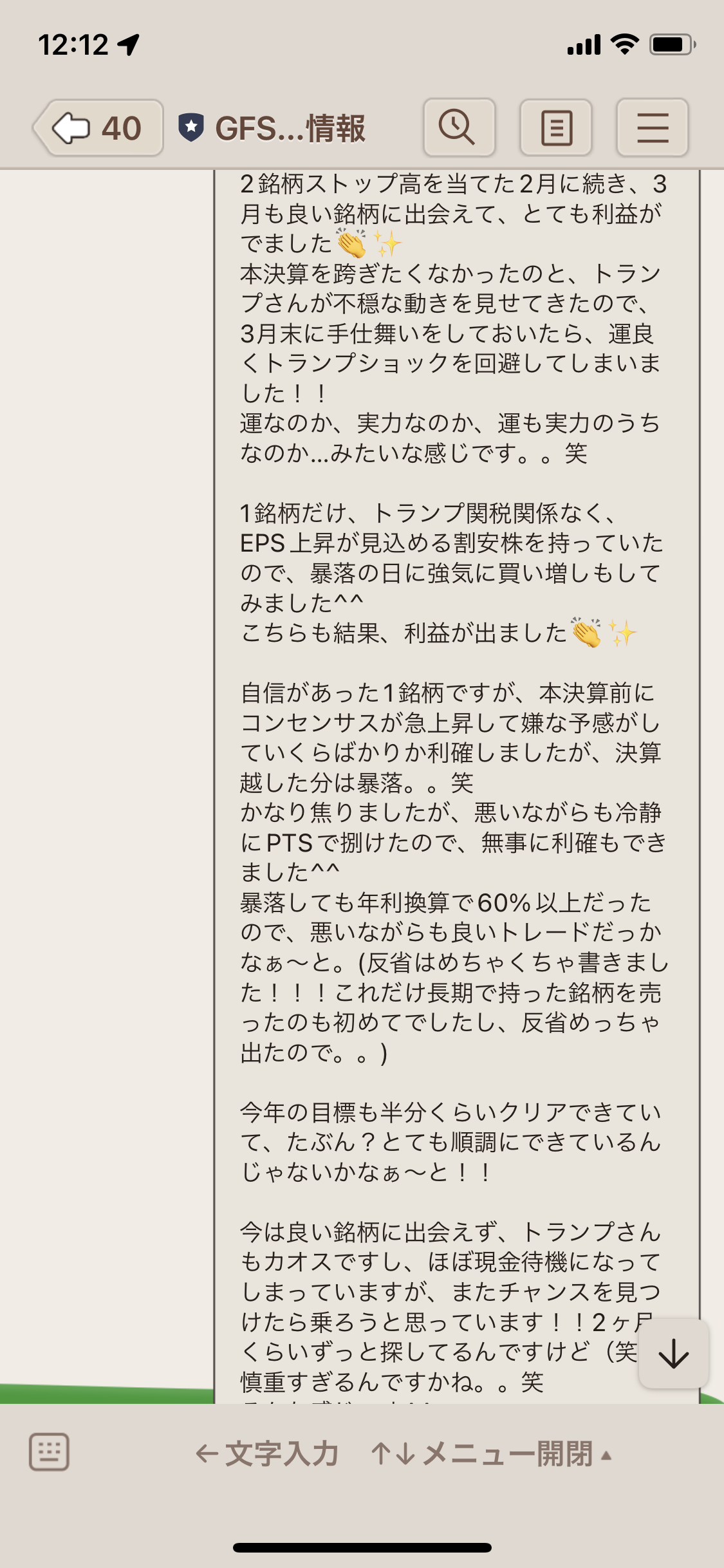Open the keyboard icon
The image size is (724, 1568).
pyautogui.click(x=49, y=1452)
